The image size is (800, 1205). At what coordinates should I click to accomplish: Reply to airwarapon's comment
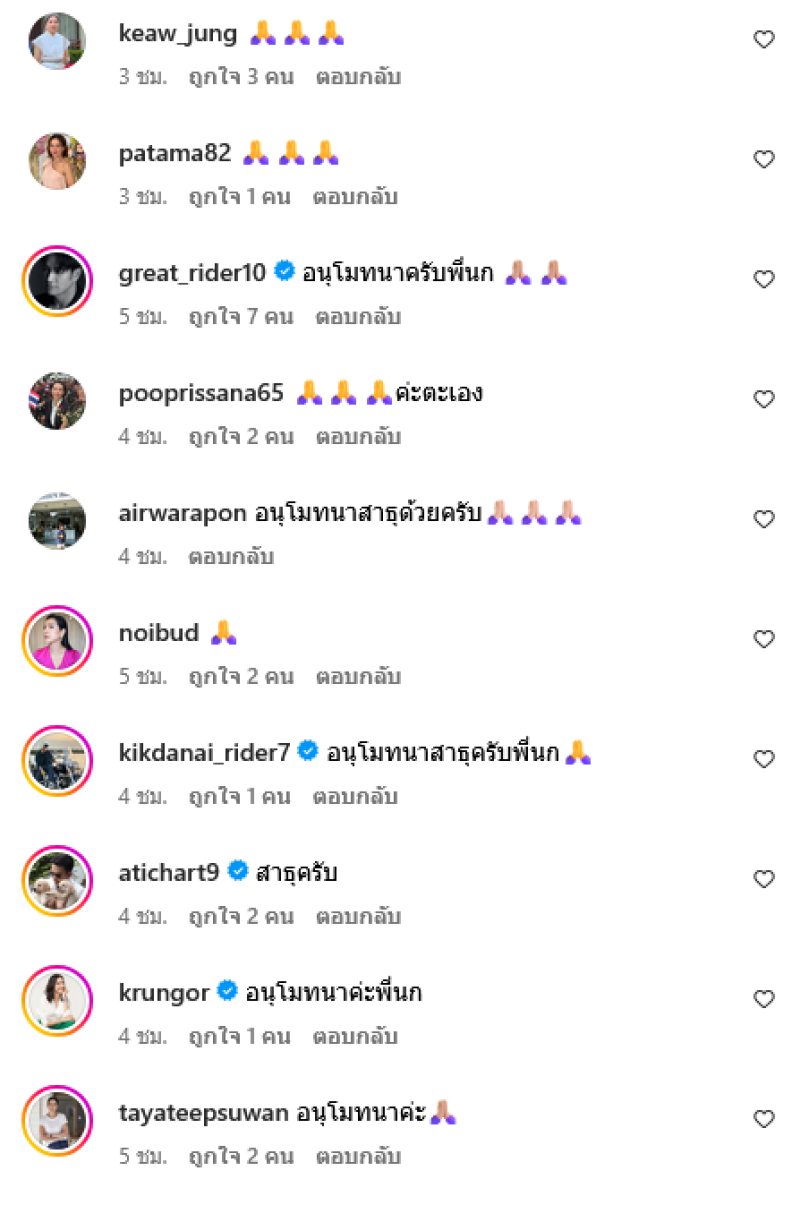click(x=231, y=557)
